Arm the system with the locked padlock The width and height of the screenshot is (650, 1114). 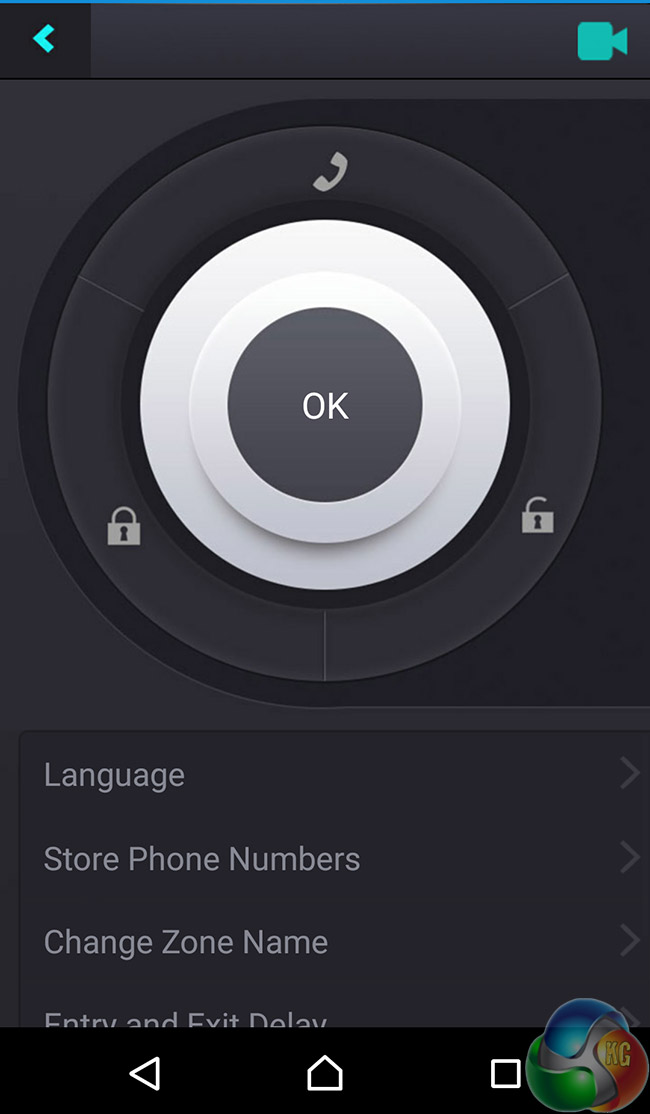point(124,526)
